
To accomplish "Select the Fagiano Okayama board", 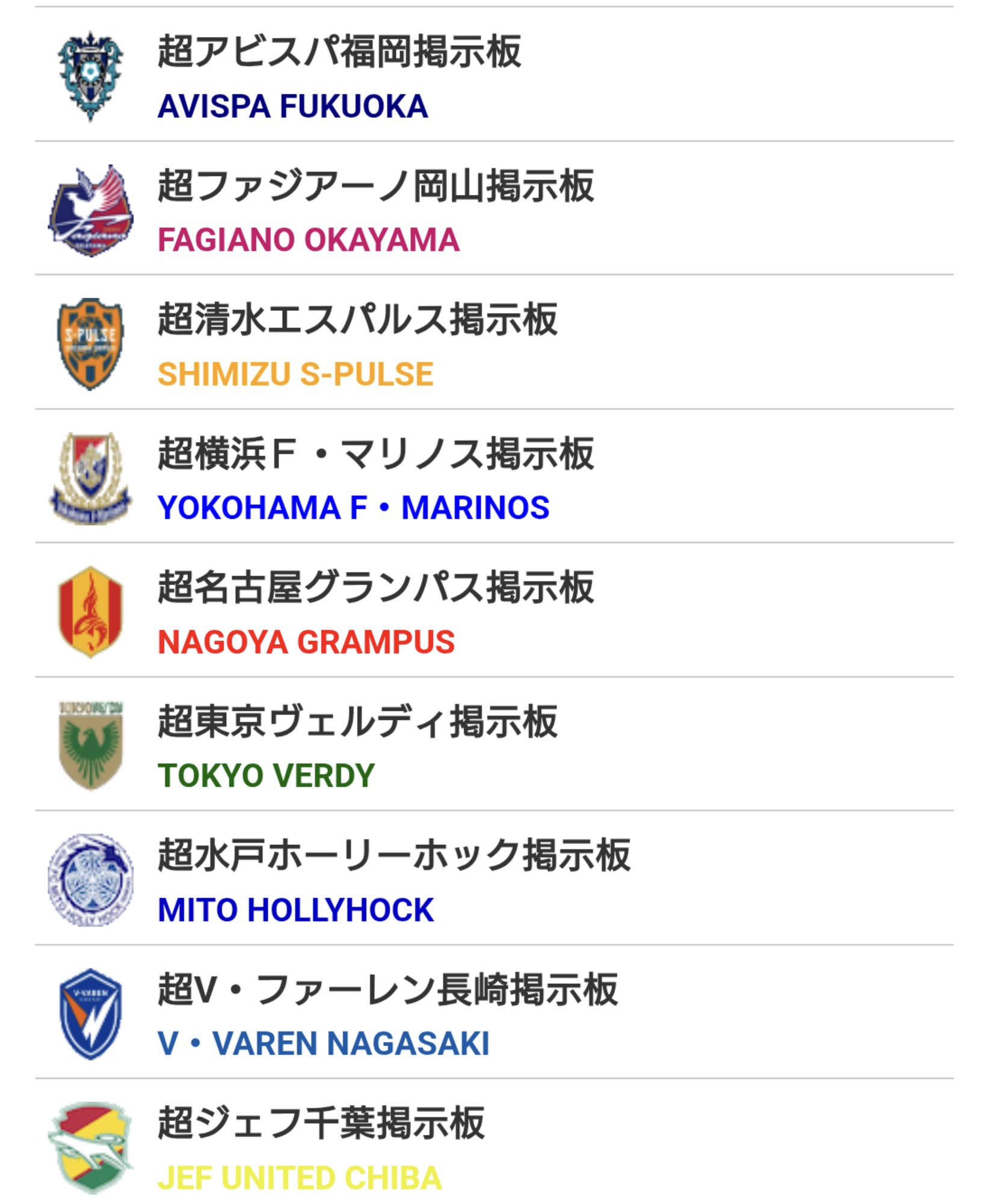I will [x=375, y=186].
